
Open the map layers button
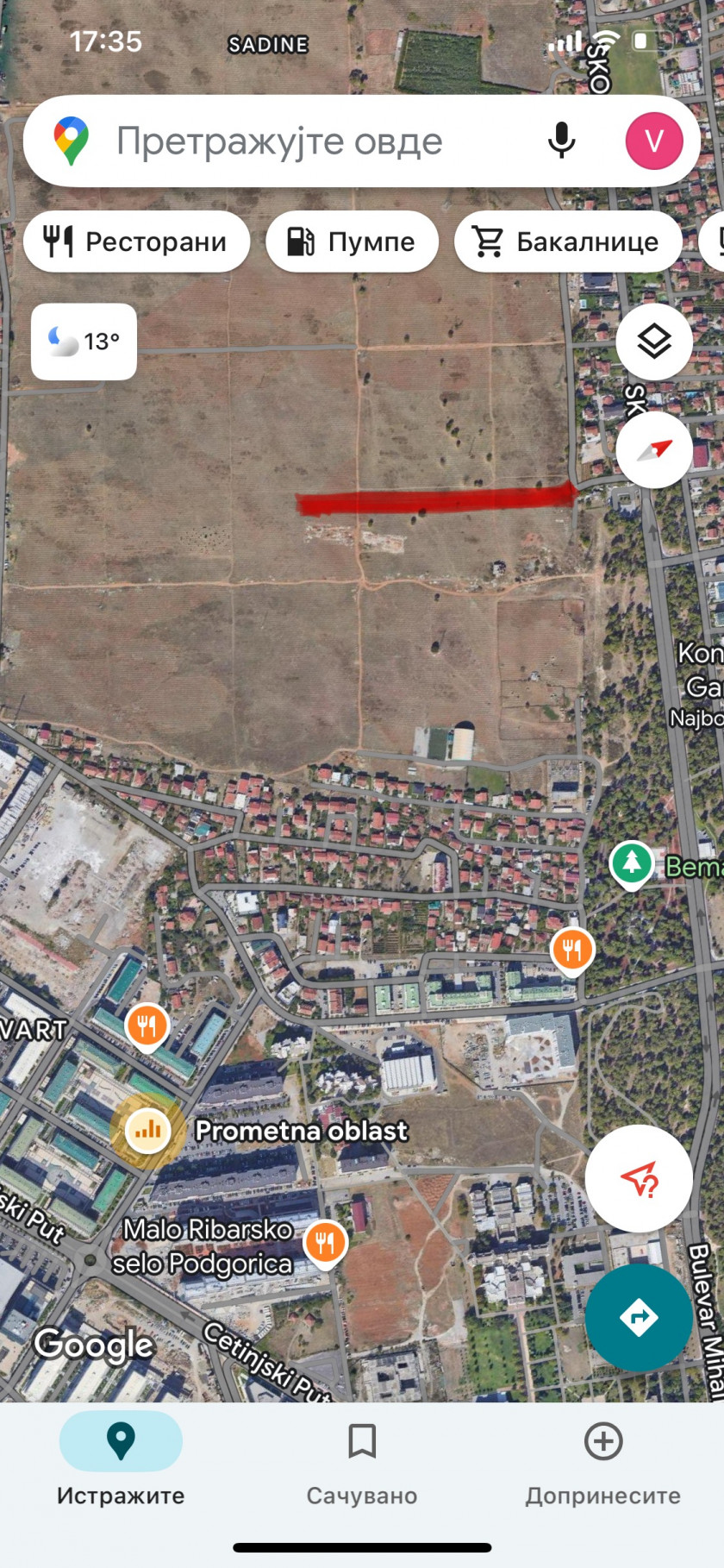(654, 342)
